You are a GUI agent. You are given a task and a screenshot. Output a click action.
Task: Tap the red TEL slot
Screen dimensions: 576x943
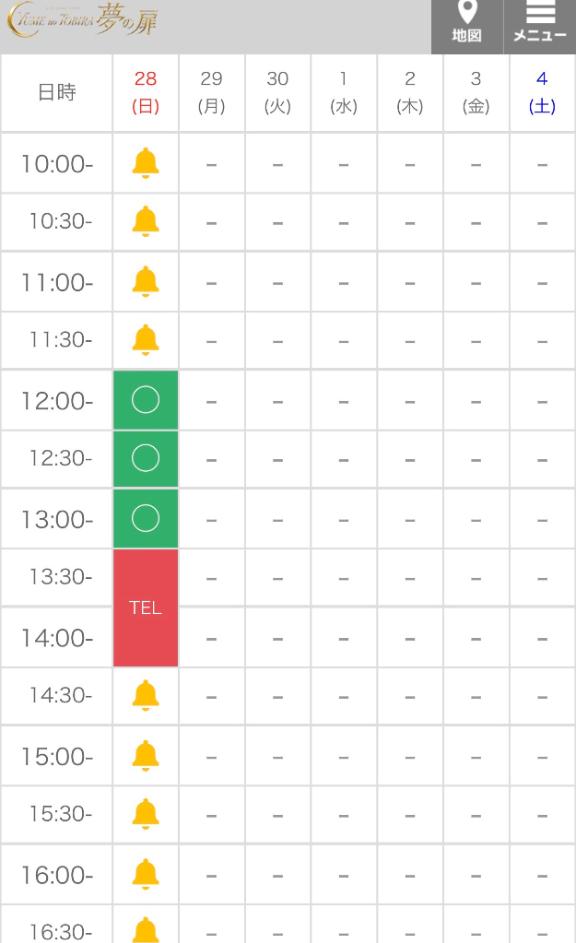pyautogui.click(x=146, y=607)
